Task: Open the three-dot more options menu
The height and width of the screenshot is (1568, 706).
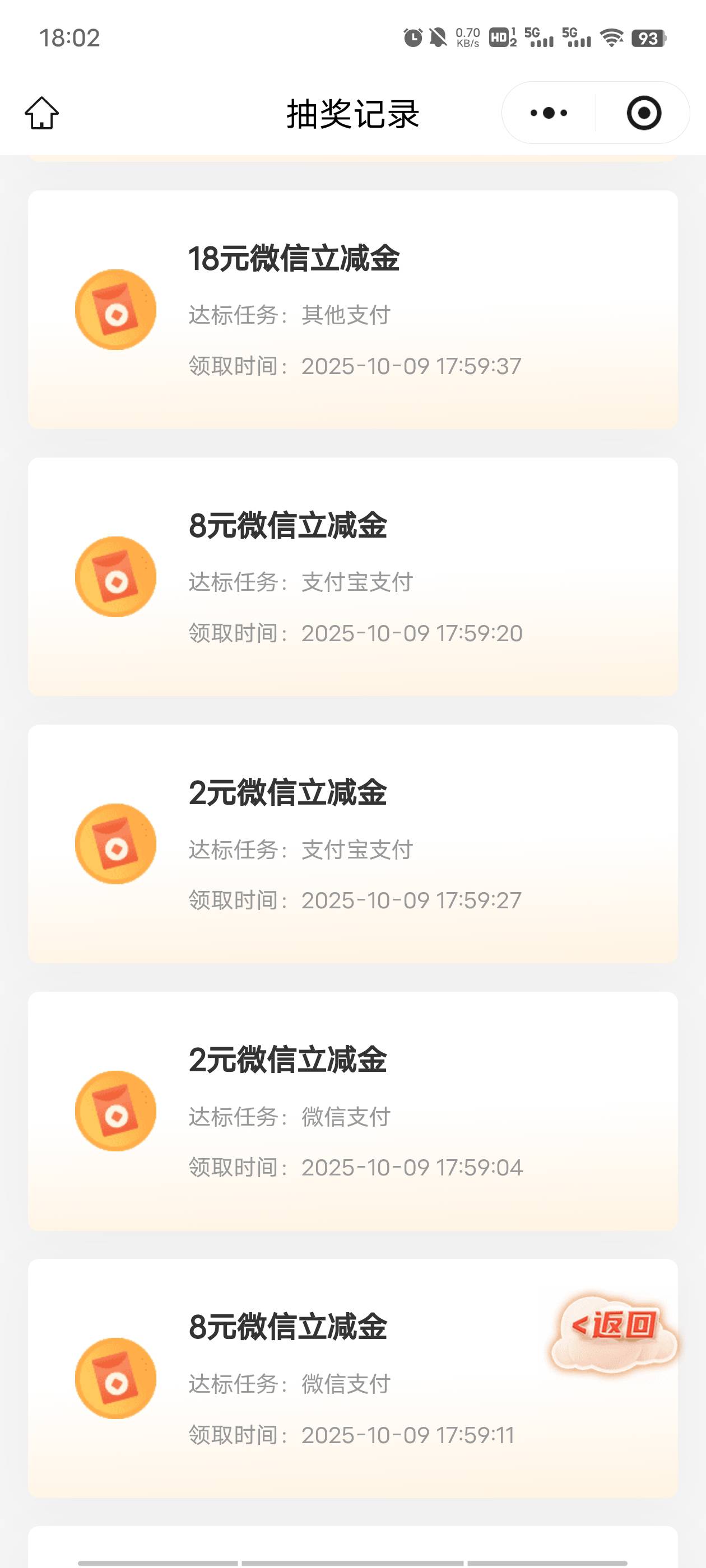Action: pyautogui.click(x=549, y=113)
